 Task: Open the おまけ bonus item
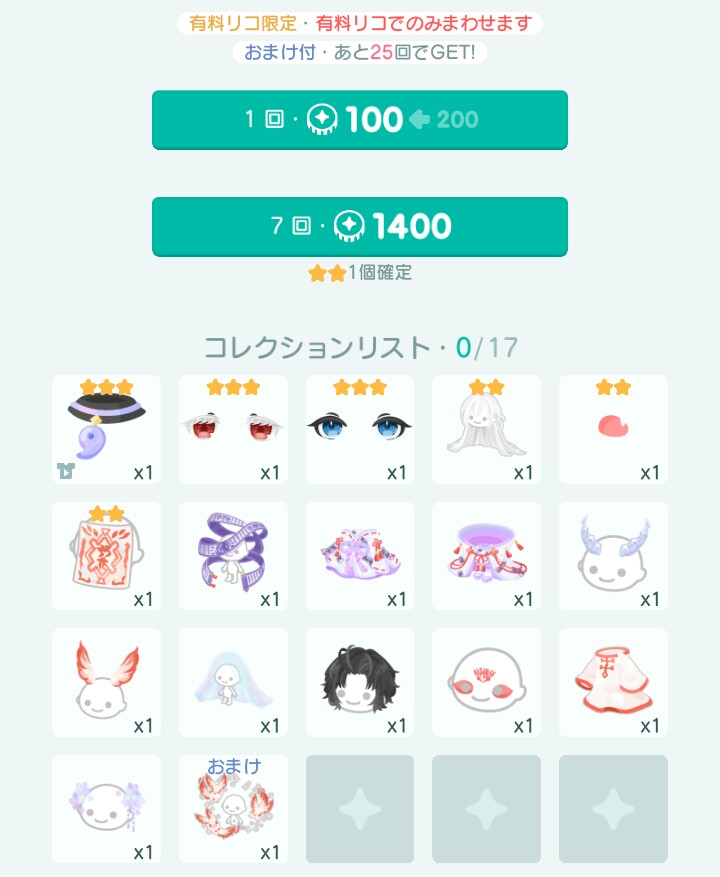(233, 809)
